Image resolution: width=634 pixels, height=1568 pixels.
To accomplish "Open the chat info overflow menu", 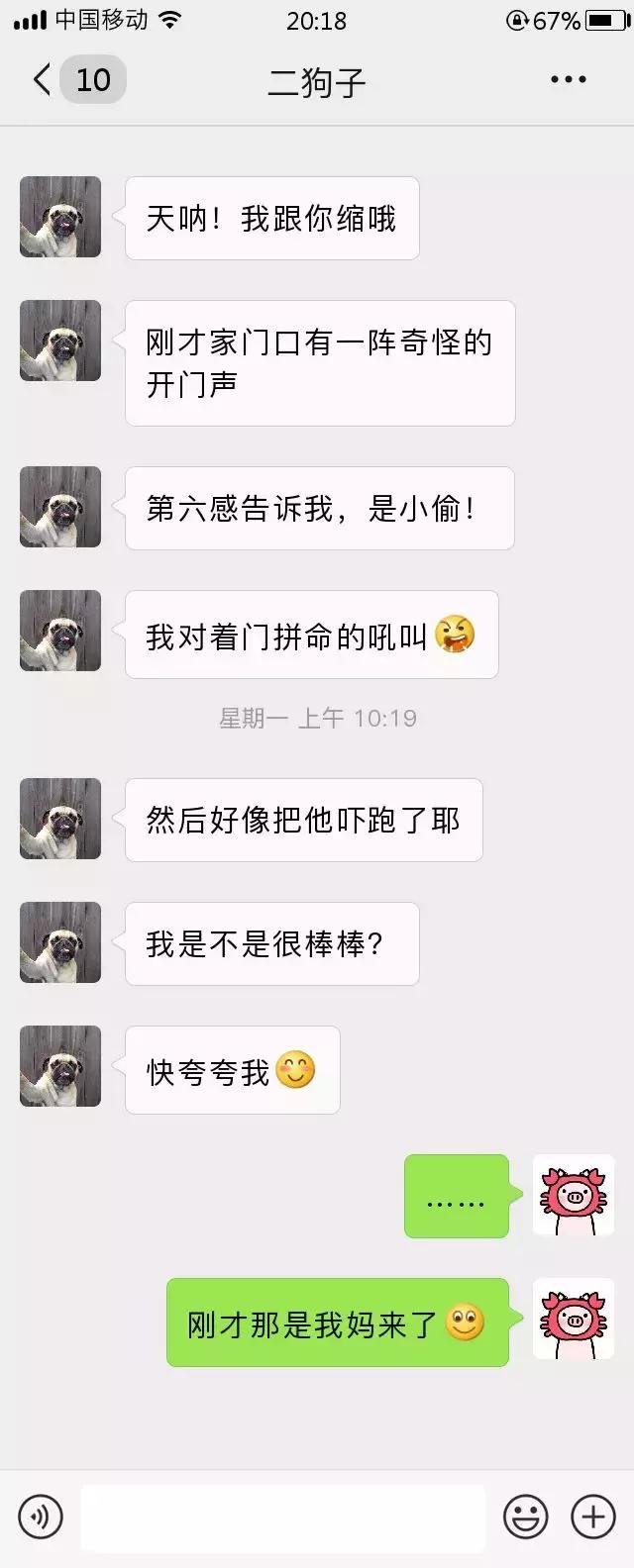I will click(569, 80).
